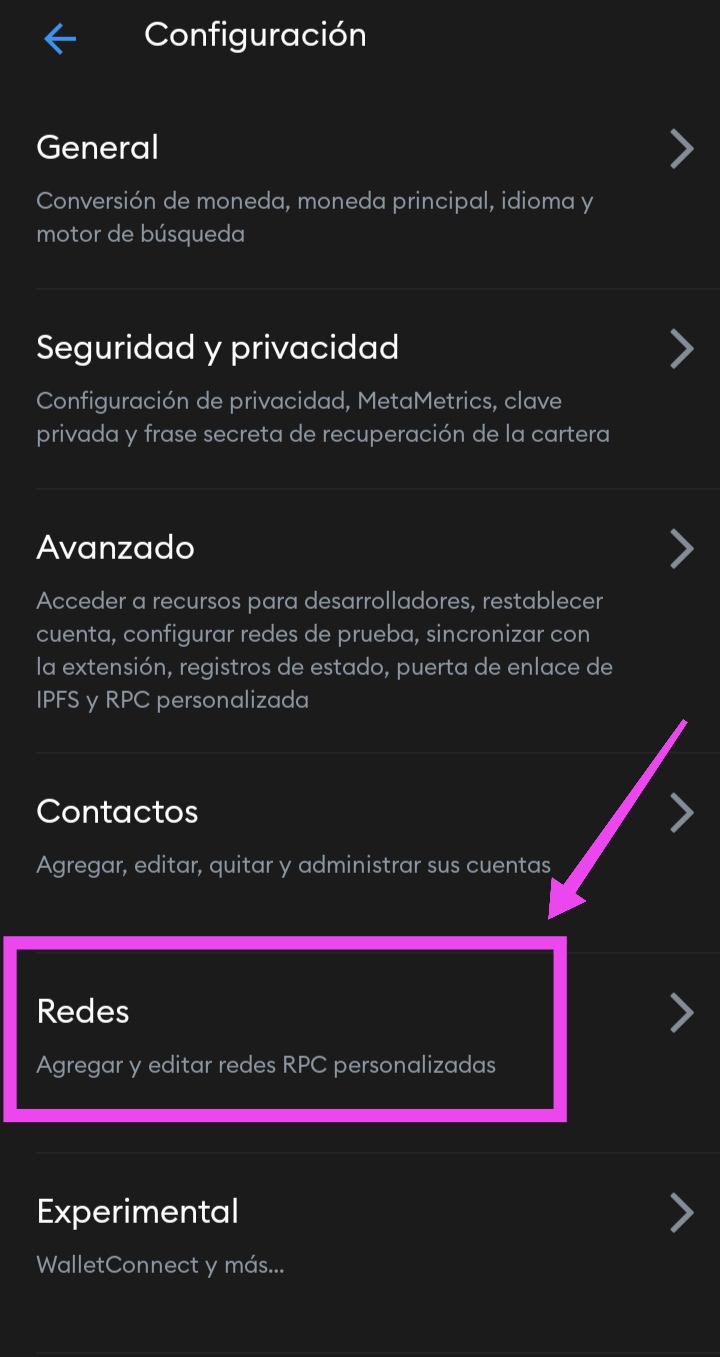Open Experimental settings
Image resolution: width=720 pixels, height=1357 pixels.
point(360,1236)
